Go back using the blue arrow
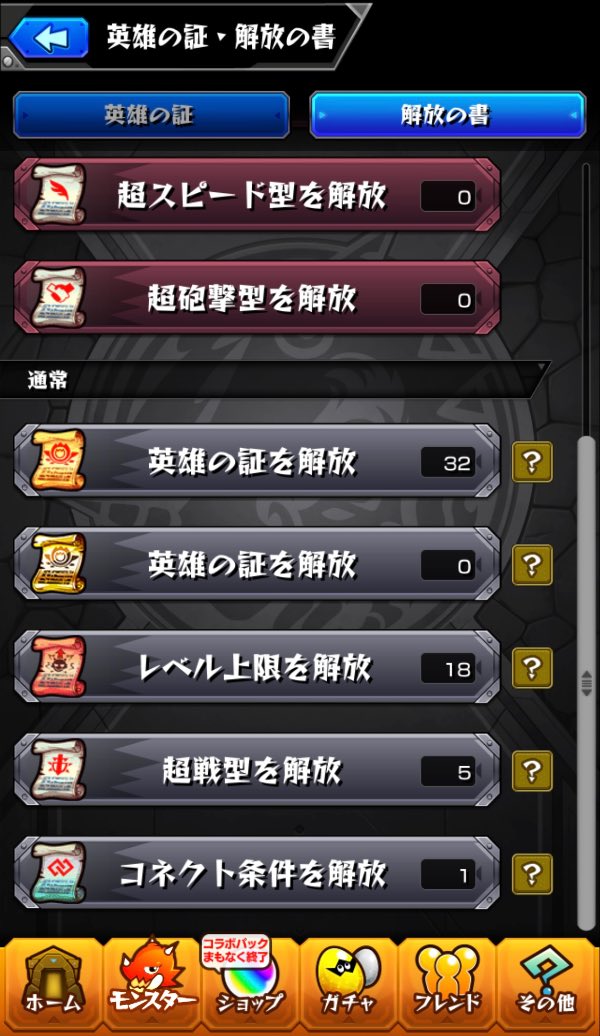Screen dimensions: 600x1036 (x=49, y=38)
